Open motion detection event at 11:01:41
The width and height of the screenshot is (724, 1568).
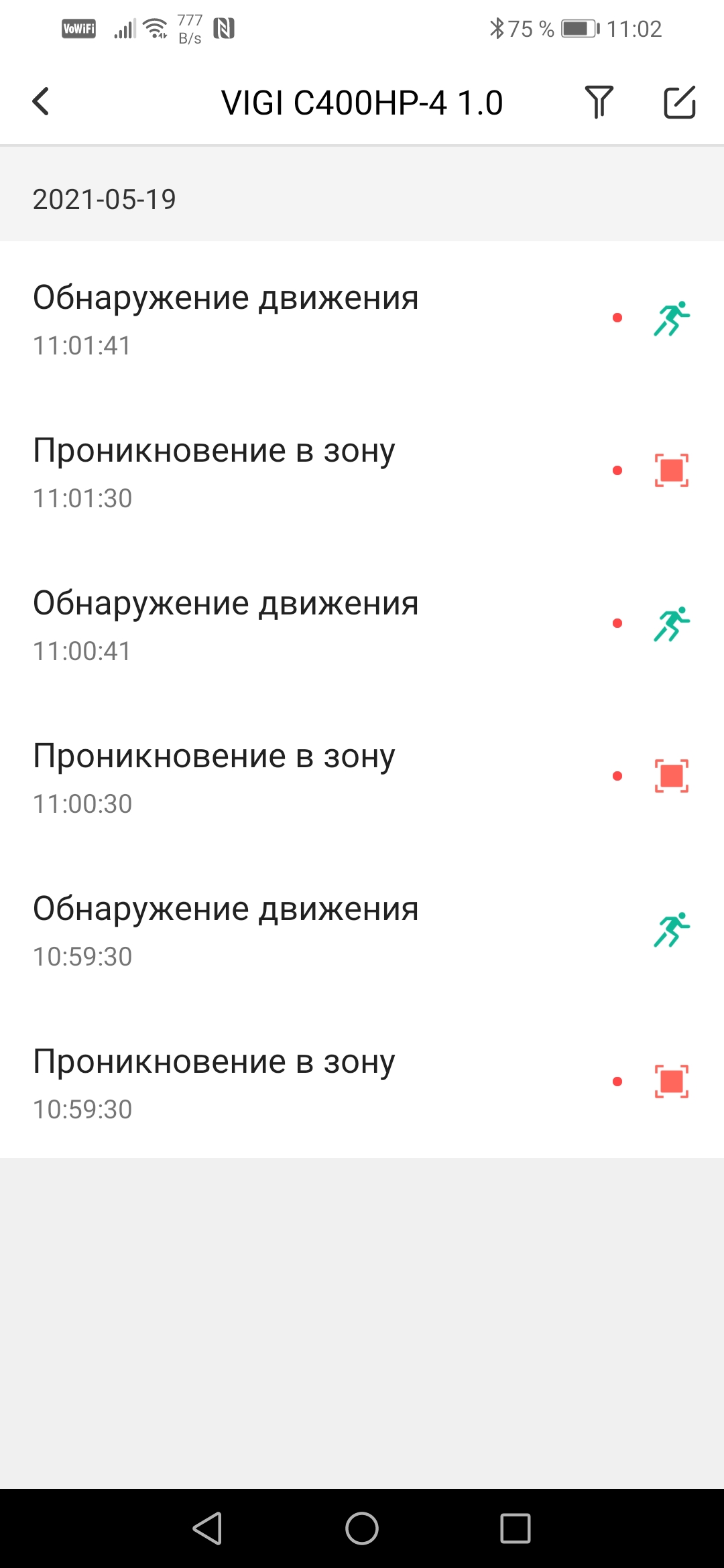point(362,318)
